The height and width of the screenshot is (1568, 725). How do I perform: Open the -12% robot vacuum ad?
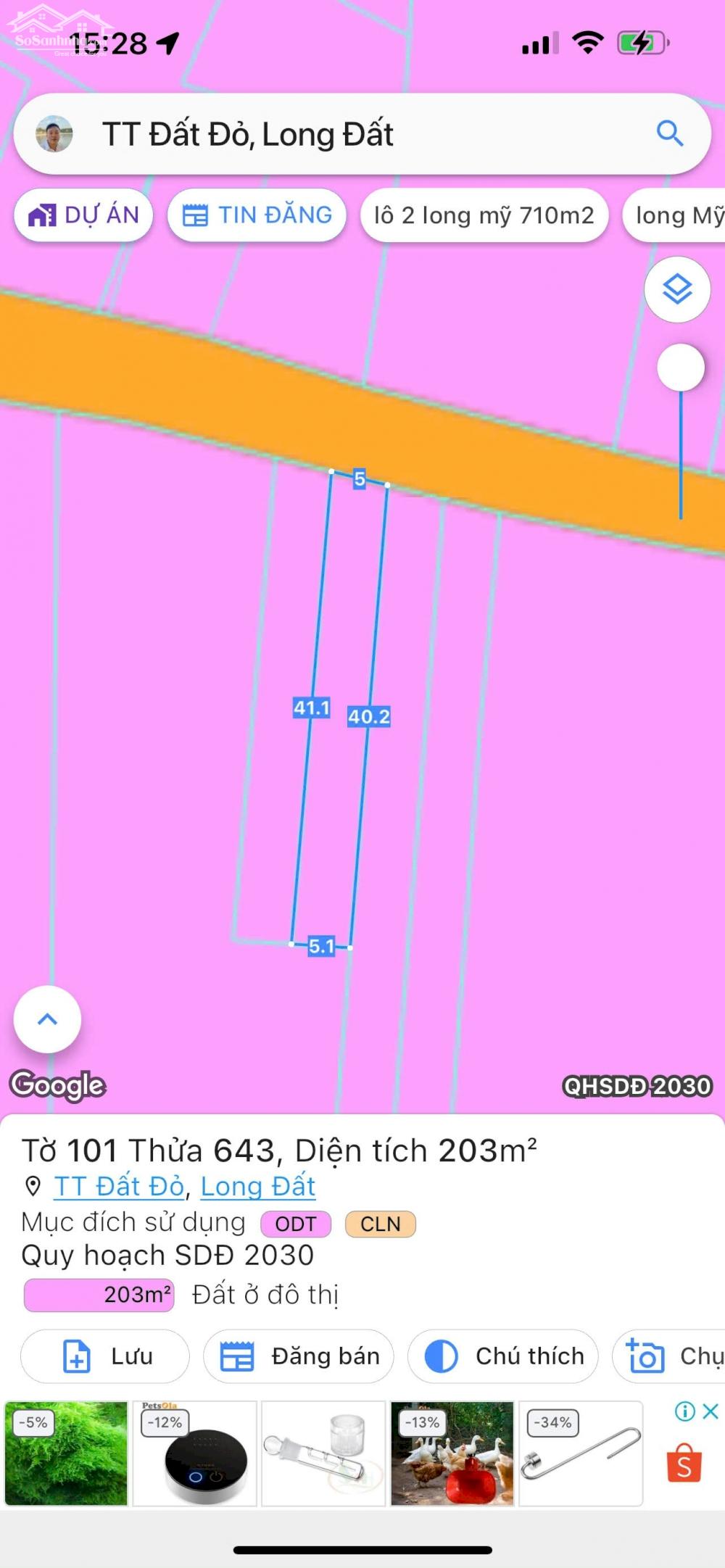(194, 1453)
